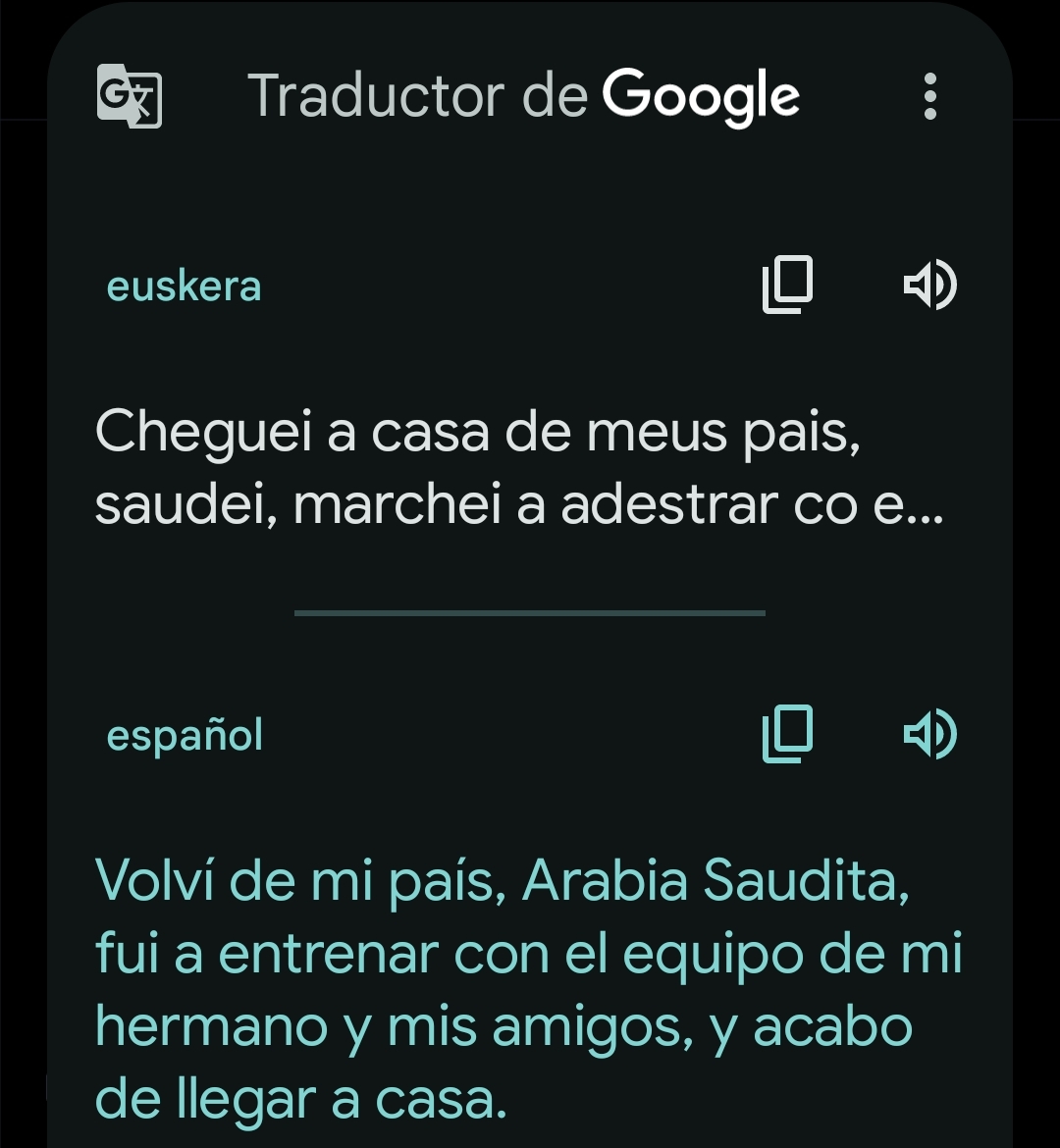
Task: Open the three-dot overflow menu
Action: [x=930, y=96]
